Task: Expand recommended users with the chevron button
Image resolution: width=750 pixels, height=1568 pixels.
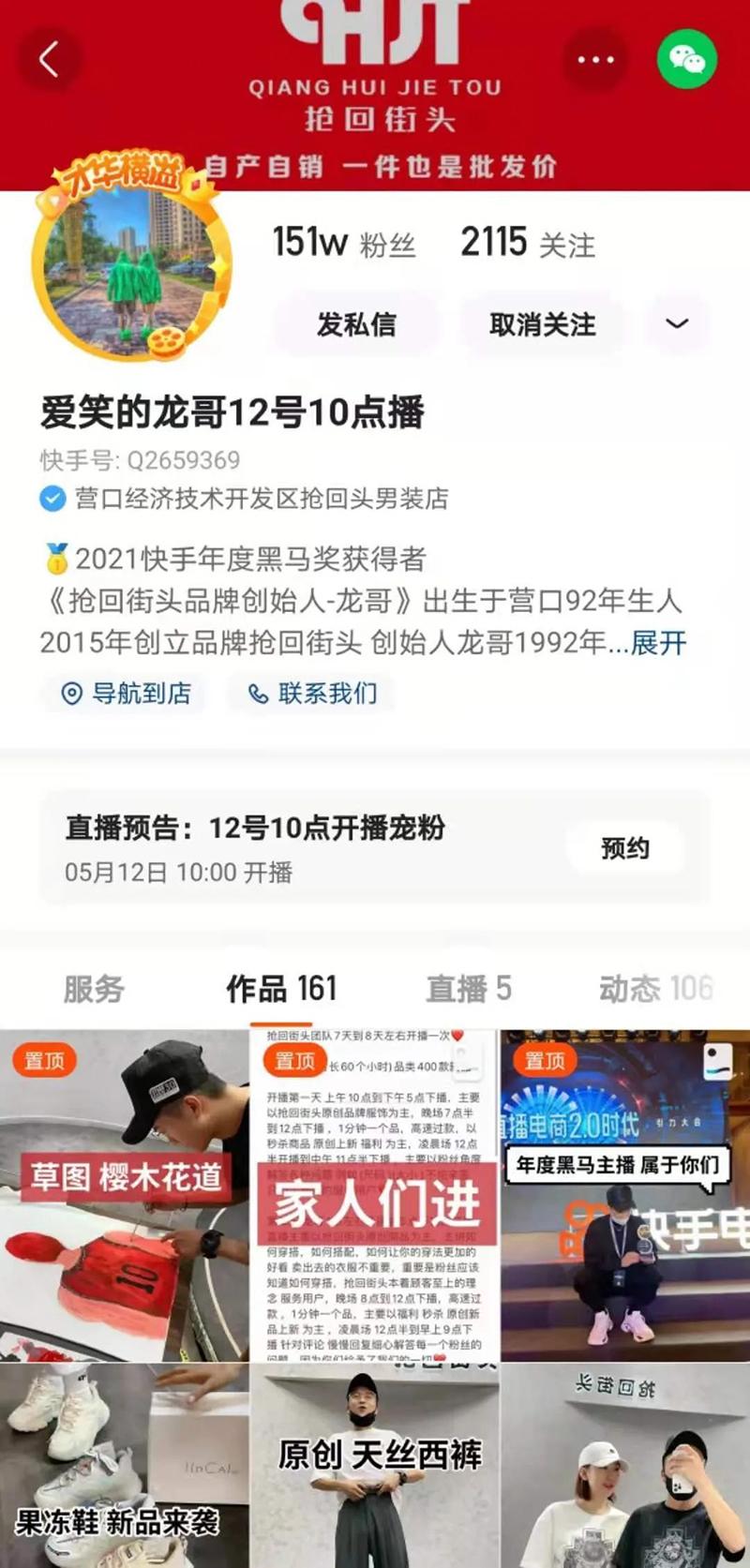Action: coord(677,324)
